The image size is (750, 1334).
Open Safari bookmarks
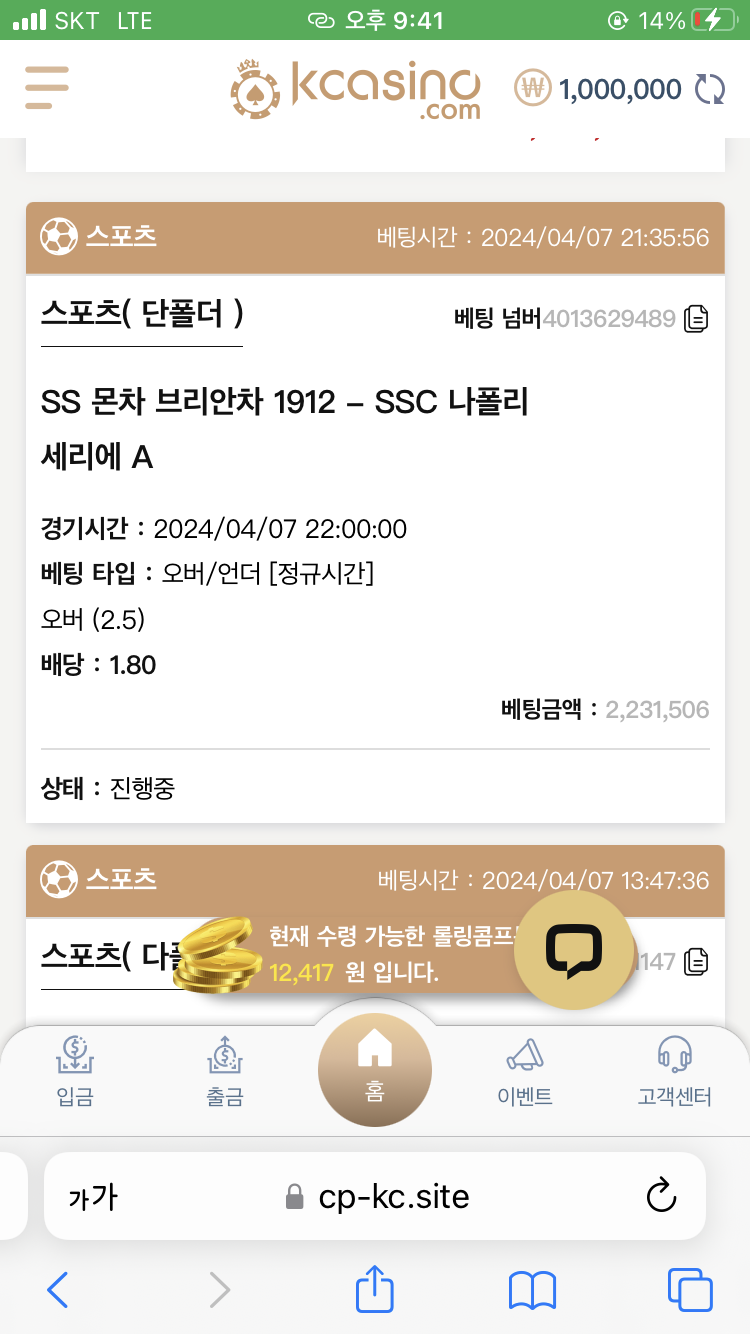(532, 1290)
